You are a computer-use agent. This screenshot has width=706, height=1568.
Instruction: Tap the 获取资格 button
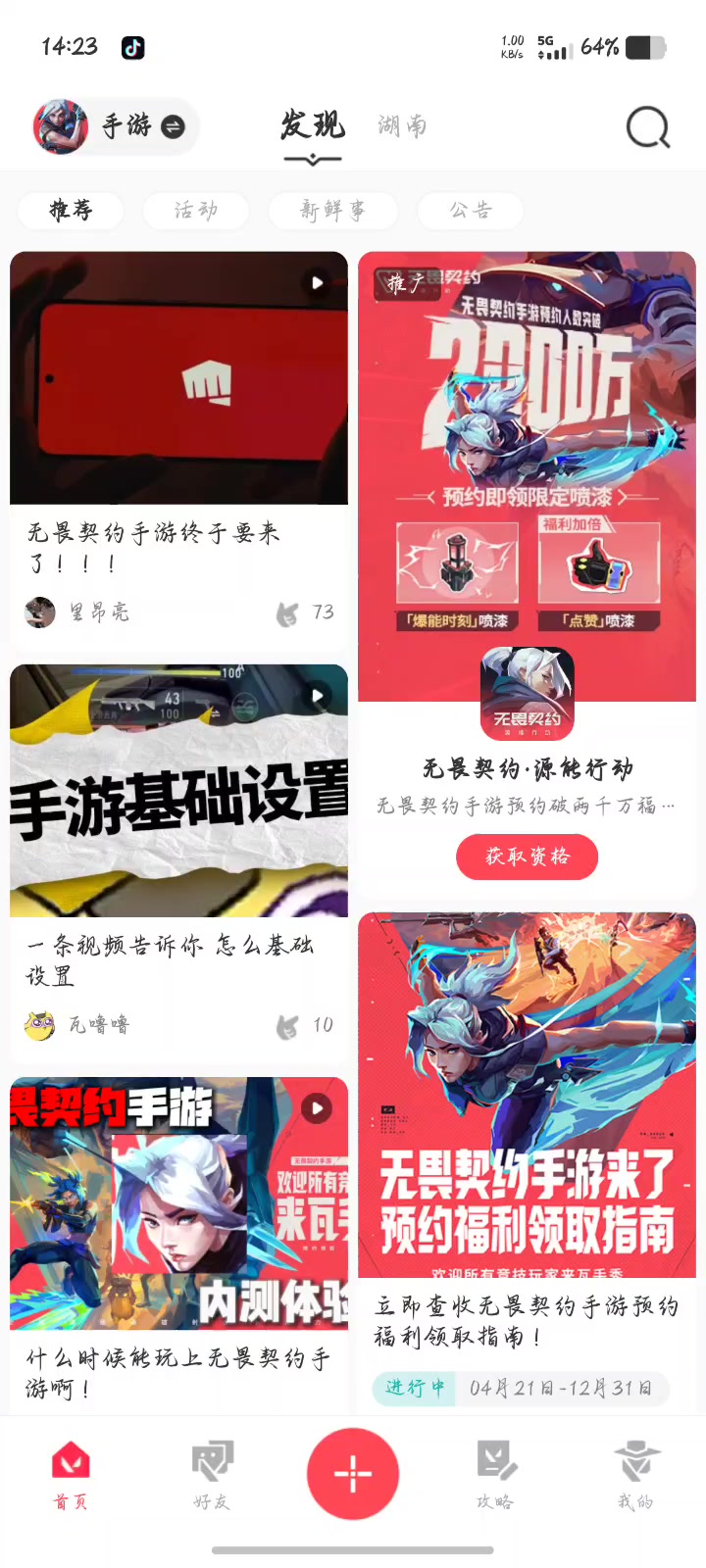527,857
